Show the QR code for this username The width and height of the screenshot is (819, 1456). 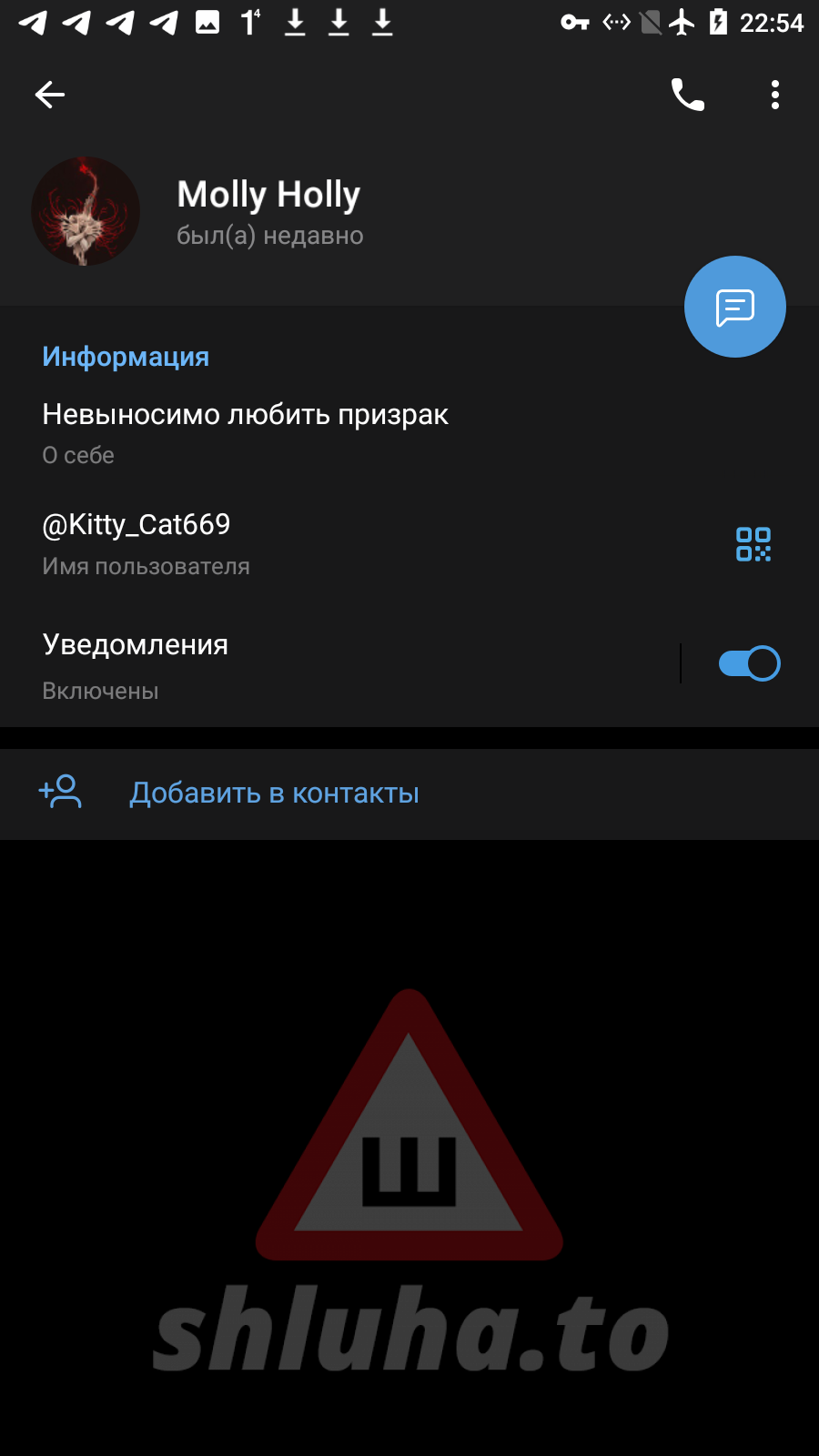753,544
